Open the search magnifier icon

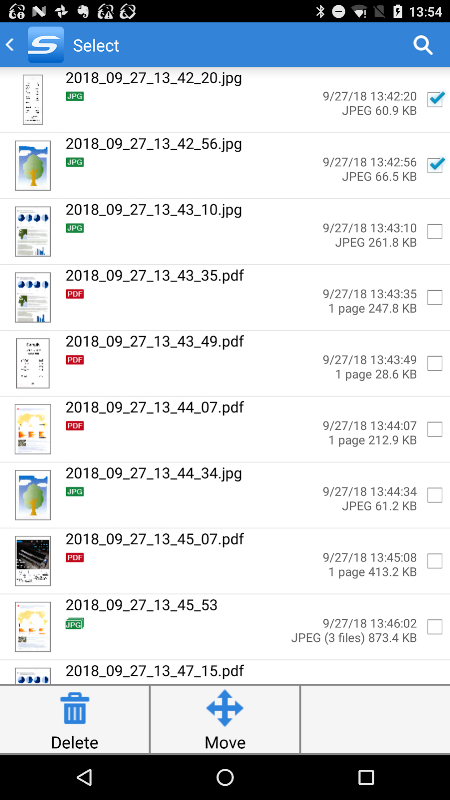[x=422, y=45]
